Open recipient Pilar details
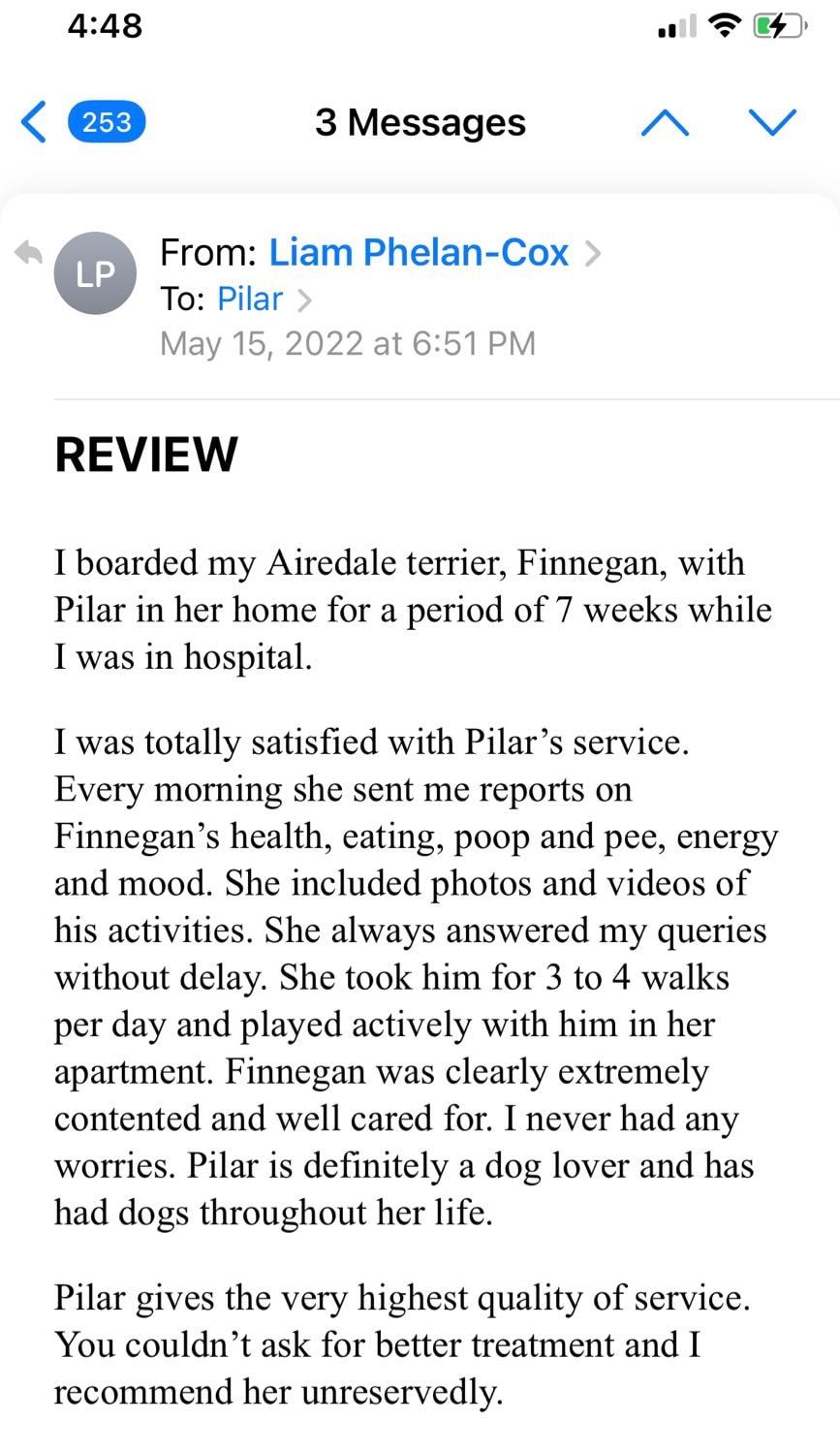840x1454 pixels. coord(250,299)
